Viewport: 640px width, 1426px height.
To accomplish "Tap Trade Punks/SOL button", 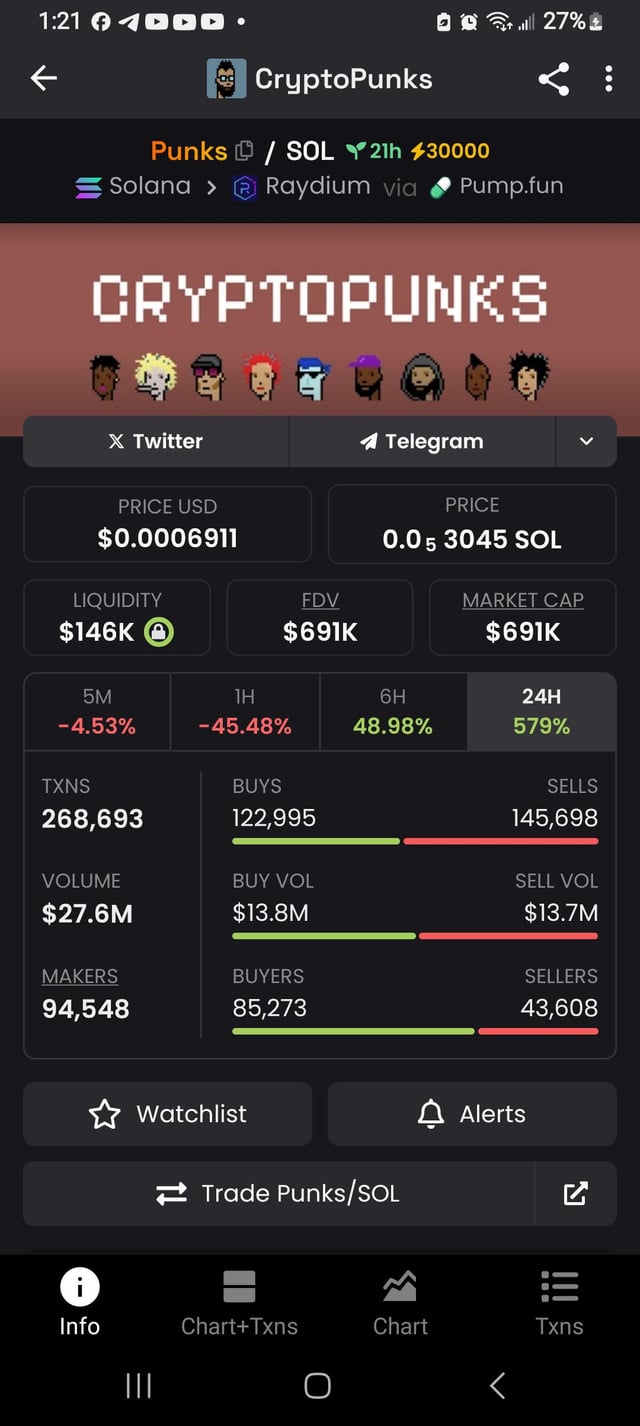I will click(278, 1193).
